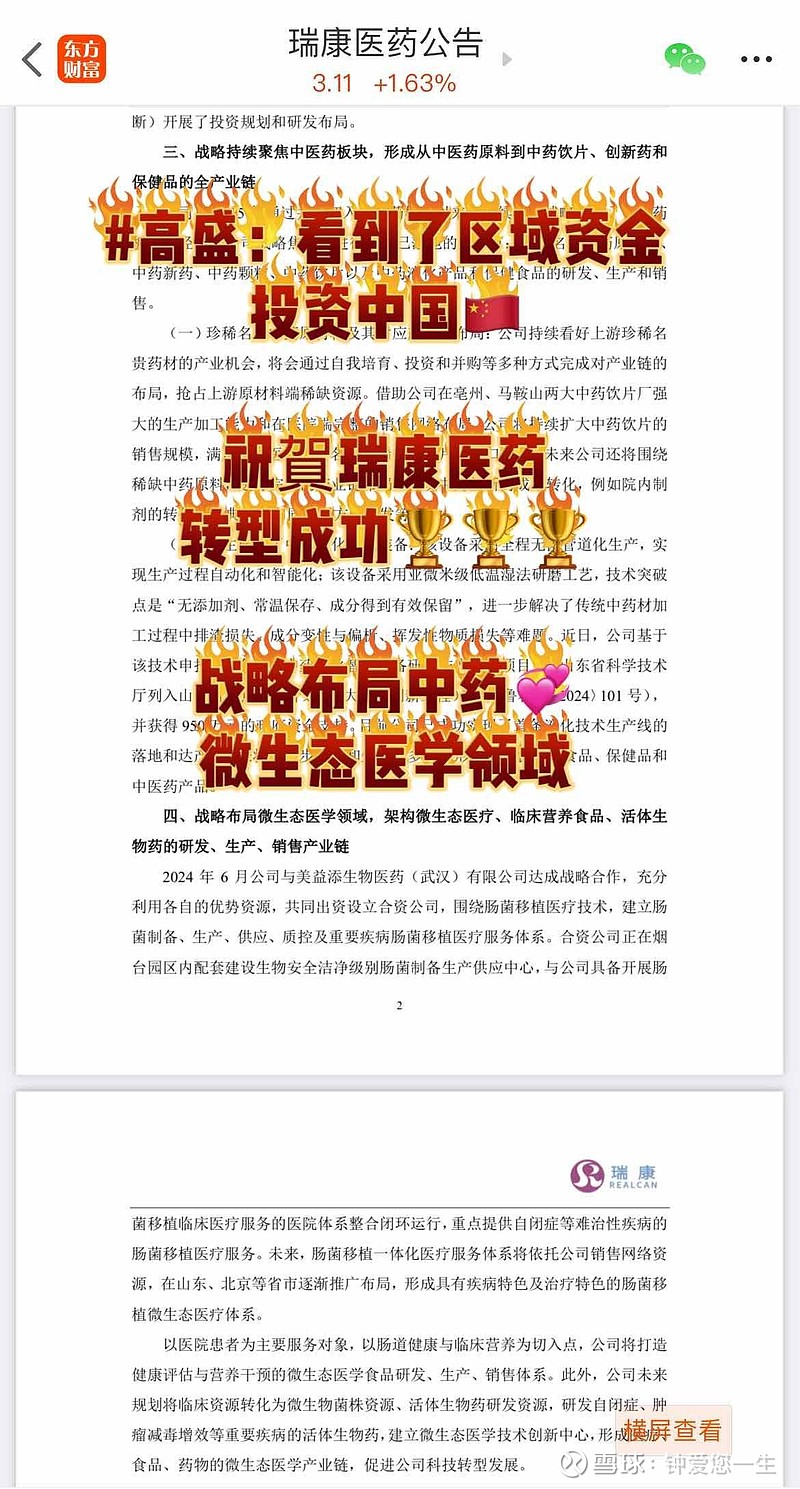The width and height of the screenshot is (800, 1489).
Task: Tap 横屏查看 to view in landscape
Action: 672,1429
